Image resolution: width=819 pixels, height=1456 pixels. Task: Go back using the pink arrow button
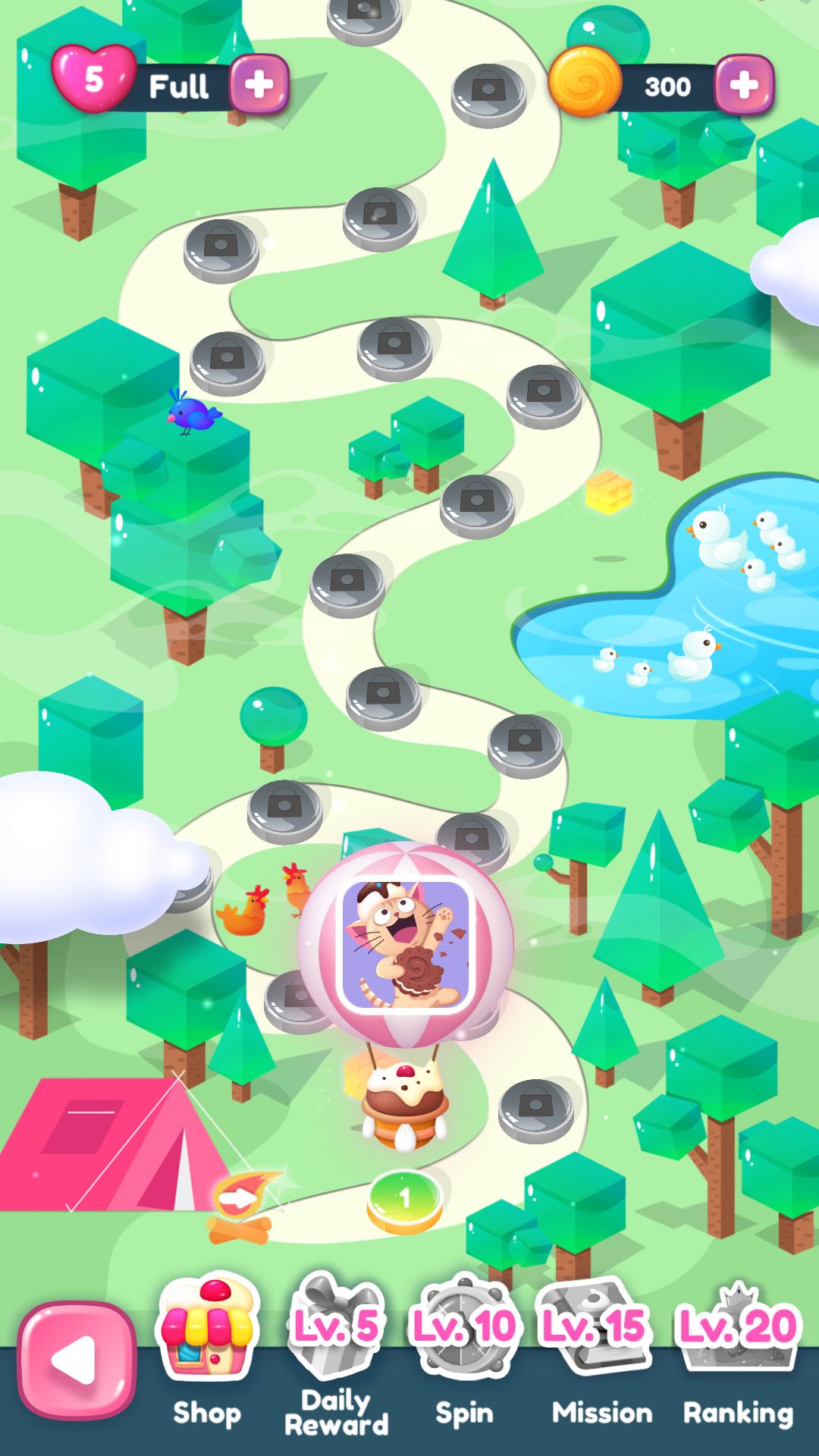tap(77, 1360)
